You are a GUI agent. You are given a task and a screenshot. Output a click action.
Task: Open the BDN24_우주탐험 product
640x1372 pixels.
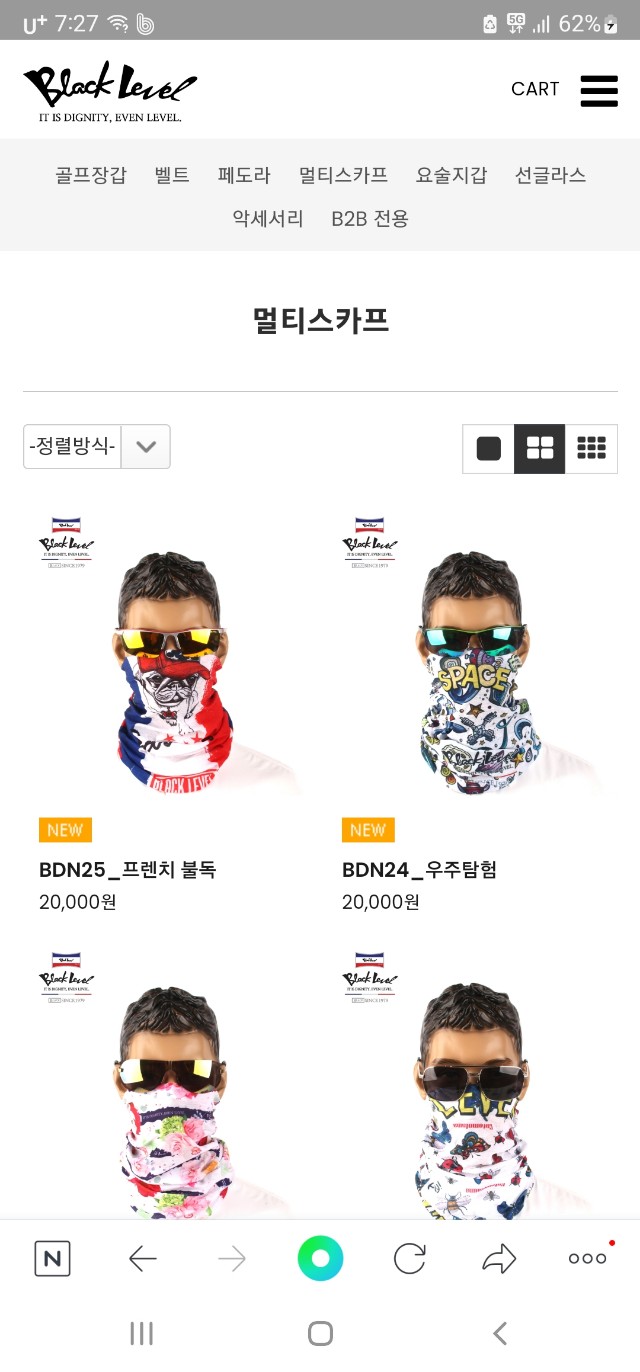(419, 870)
